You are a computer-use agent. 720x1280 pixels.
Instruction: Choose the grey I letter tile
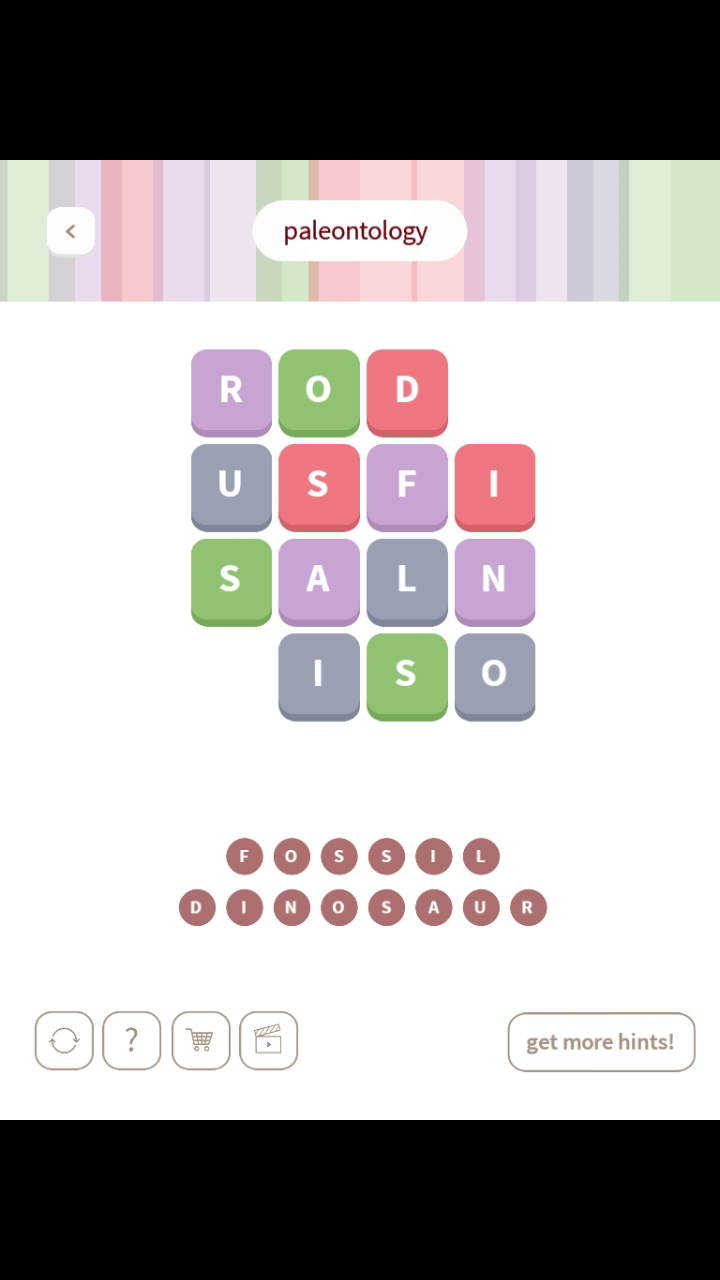pyautogui.click(x=319, y=675)
